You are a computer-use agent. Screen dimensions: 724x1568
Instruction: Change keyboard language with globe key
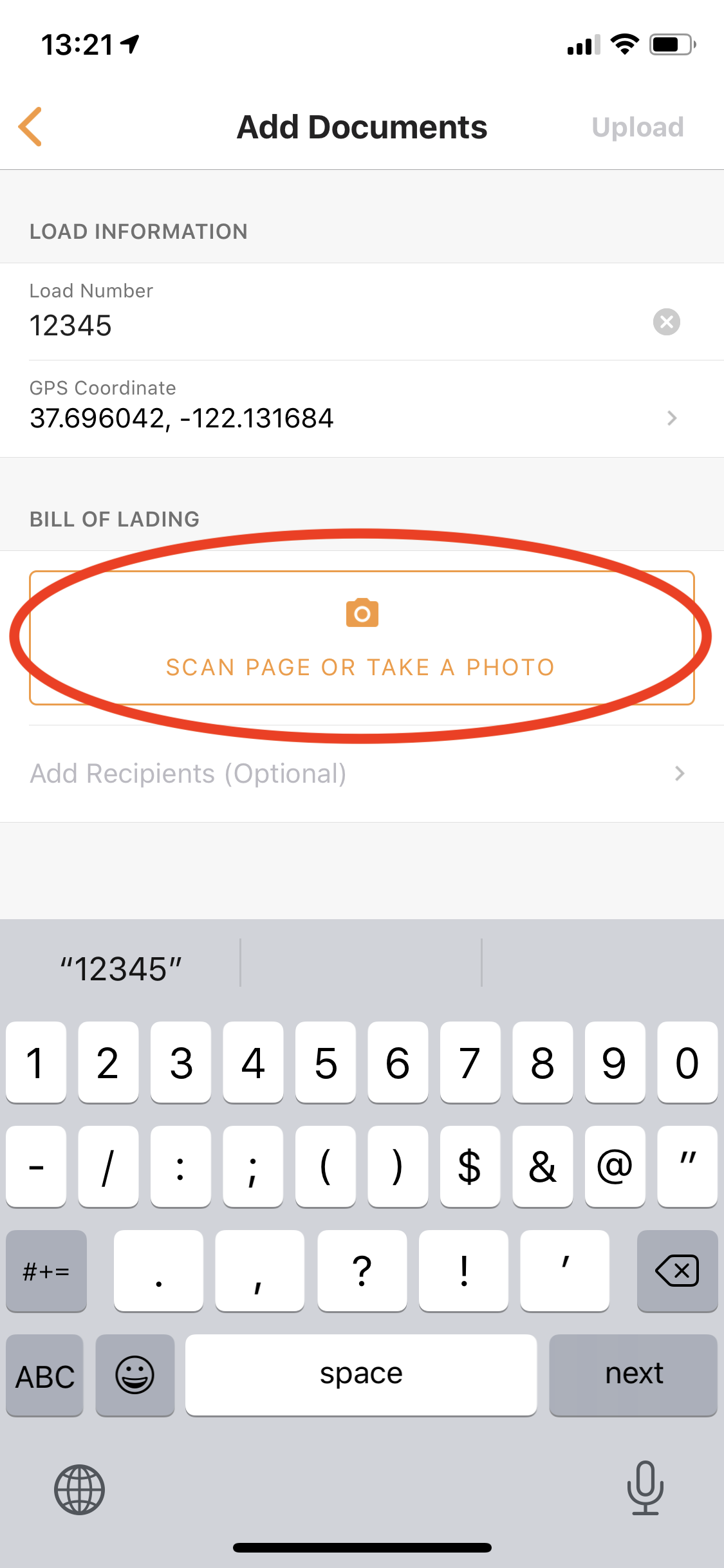coord(79,1489)
